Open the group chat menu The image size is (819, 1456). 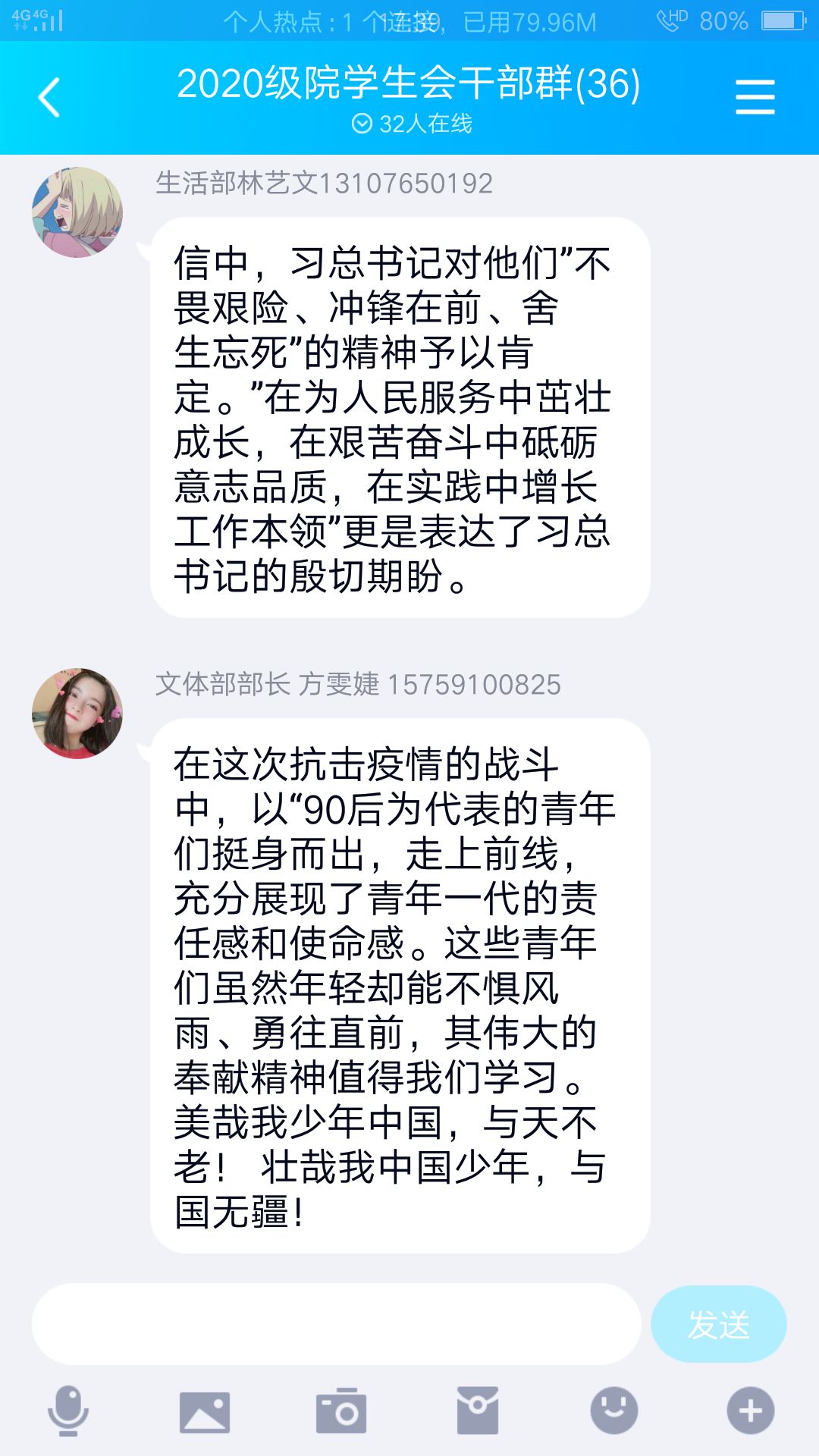755,98
